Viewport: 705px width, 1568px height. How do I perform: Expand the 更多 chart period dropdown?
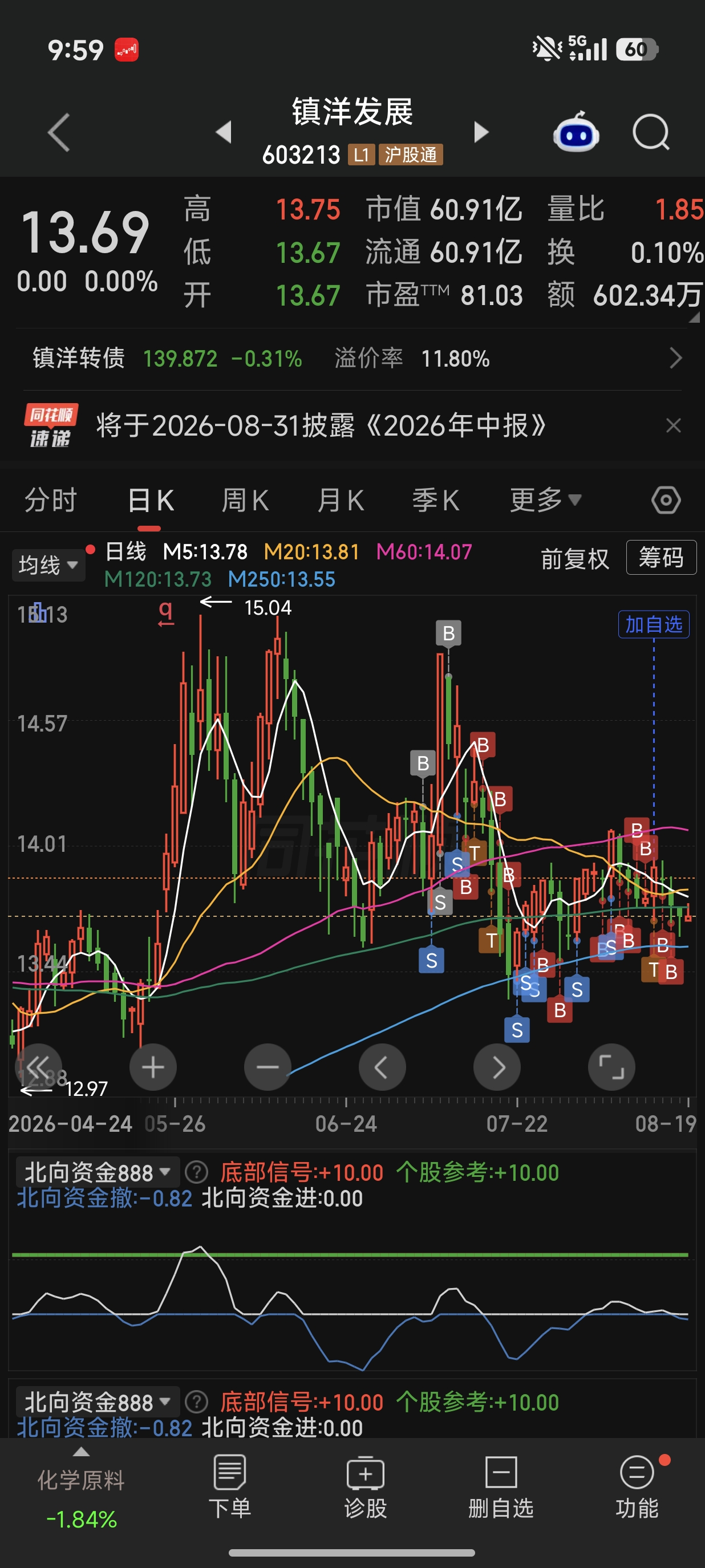click(x=545, y=501)
